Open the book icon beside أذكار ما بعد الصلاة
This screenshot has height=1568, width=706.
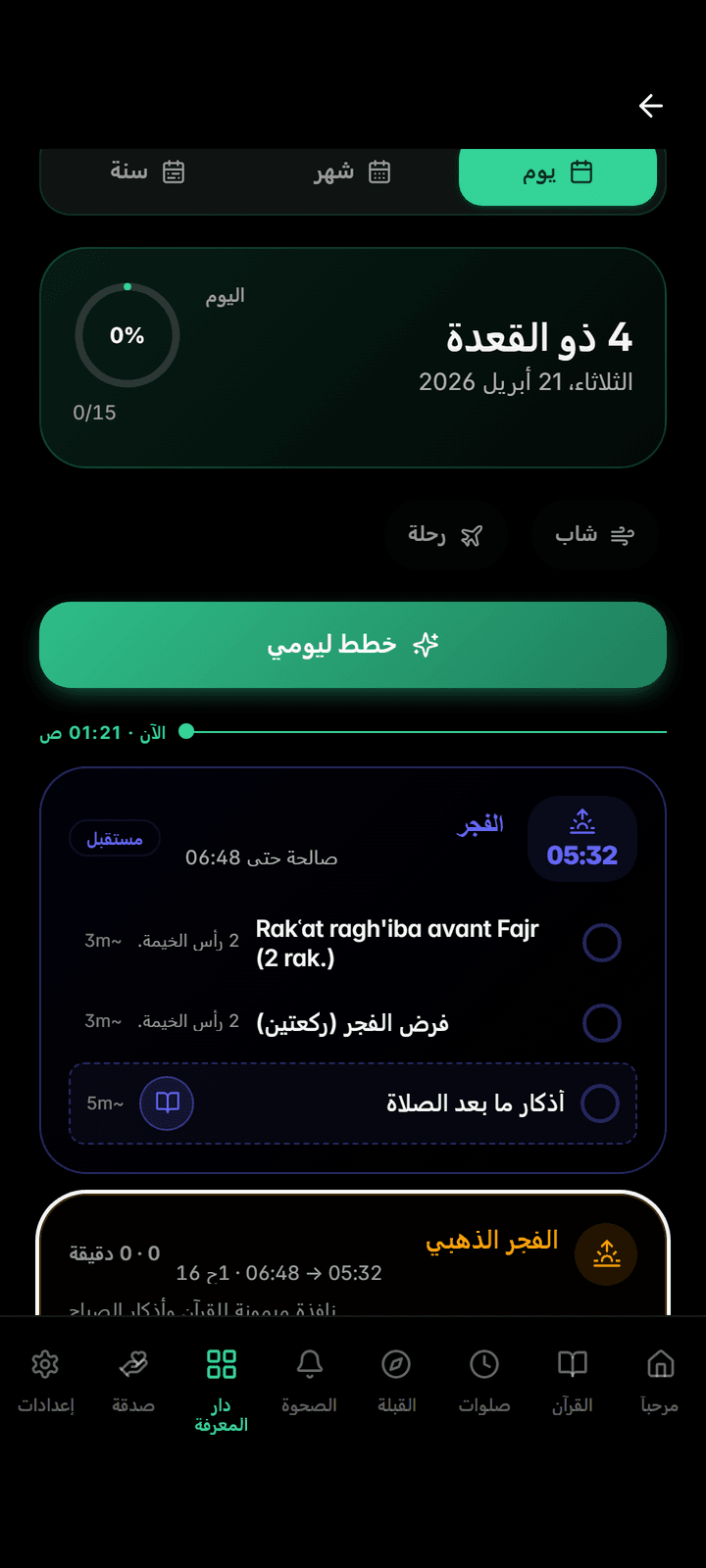pyautogui.click(x=168, y=1103)
